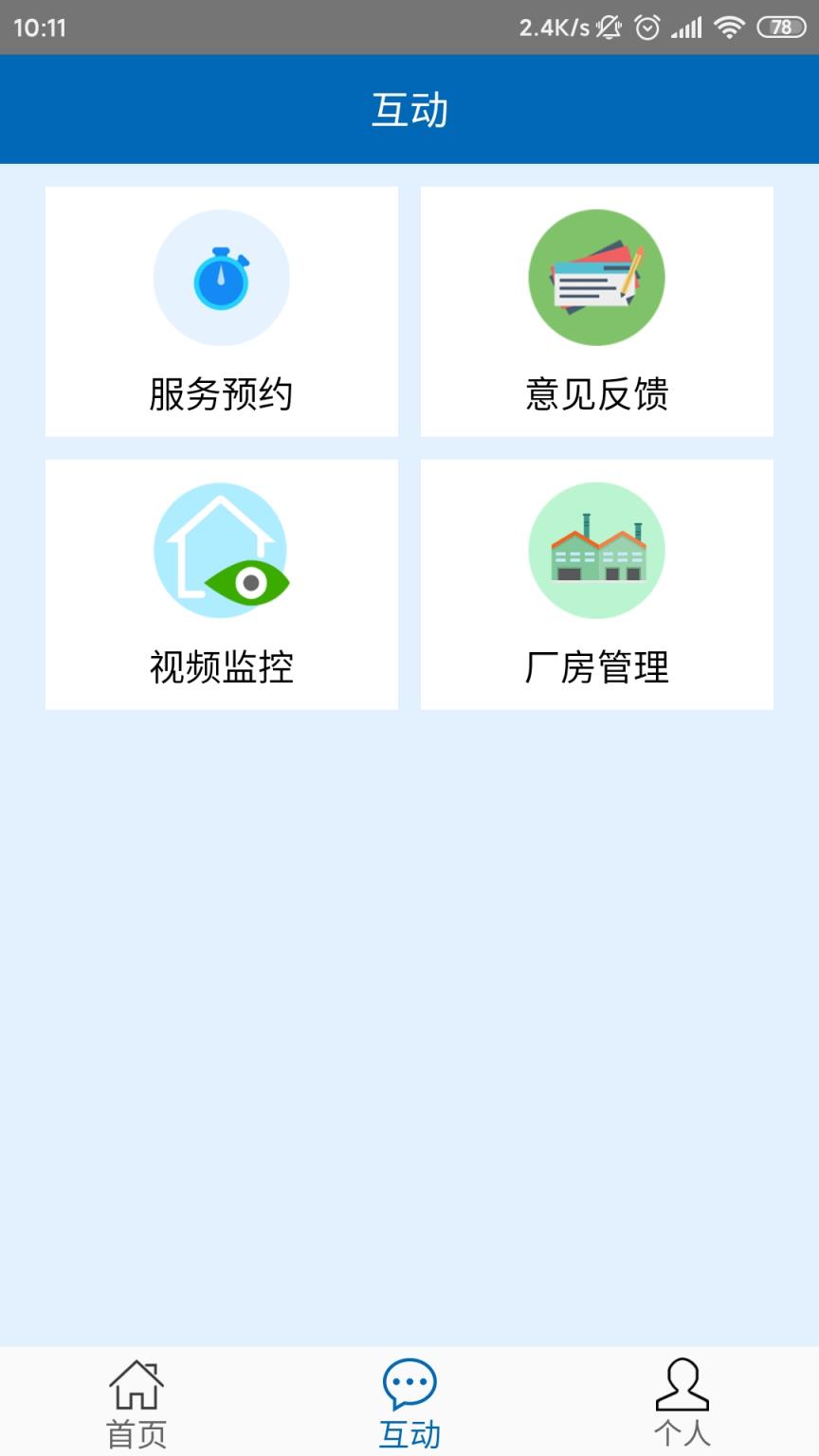
Task: Open 视频监控 video monitoring
Action: (x=221, y=584)
